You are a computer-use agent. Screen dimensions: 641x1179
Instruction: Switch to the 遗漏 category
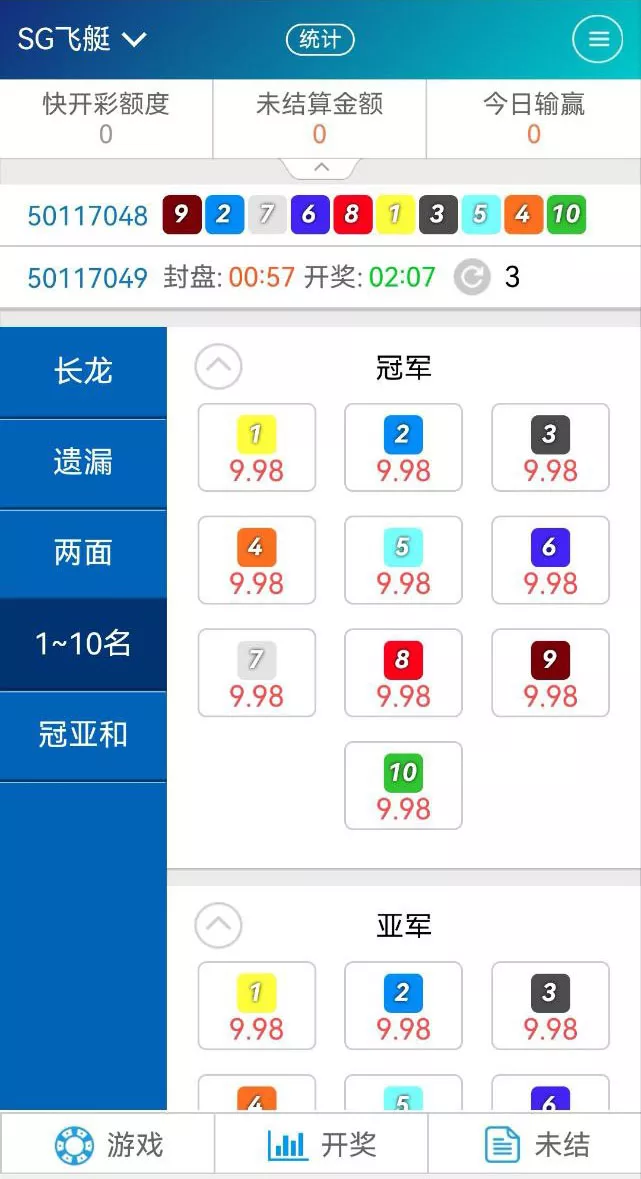(83, 463)
